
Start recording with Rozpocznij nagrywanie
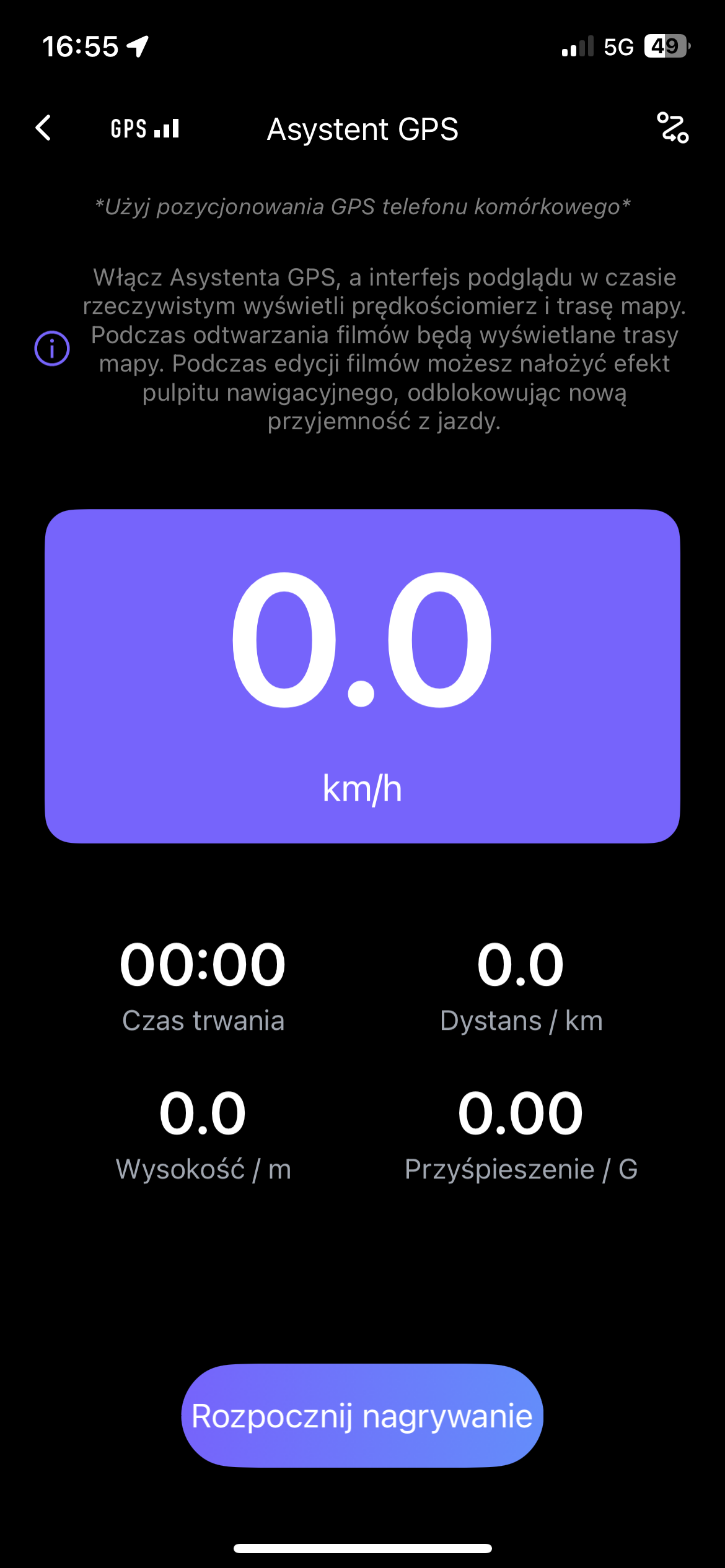[x=362, y=1416]
